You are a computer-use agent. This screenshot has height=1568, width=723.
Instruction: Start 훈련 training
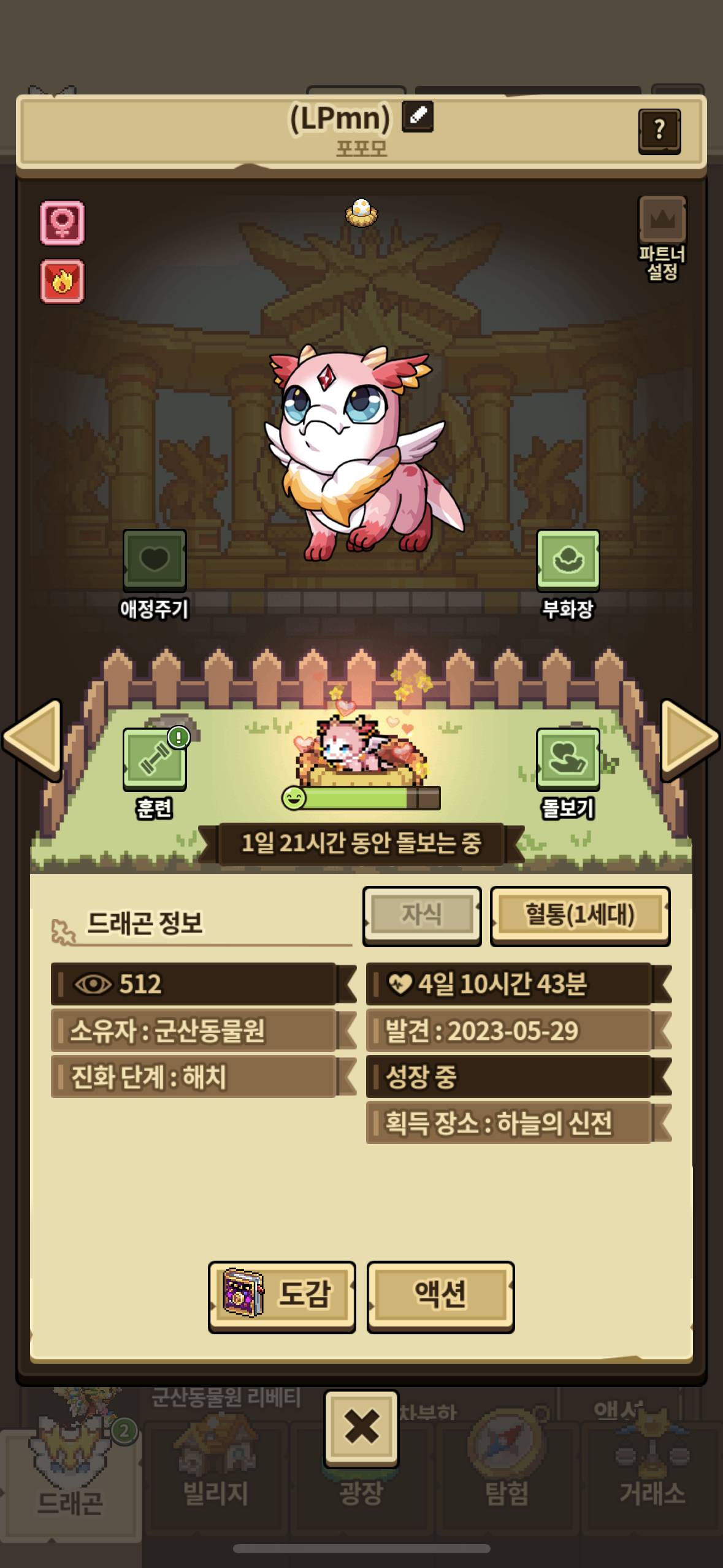pyautogui.click(x=155, y=759)
